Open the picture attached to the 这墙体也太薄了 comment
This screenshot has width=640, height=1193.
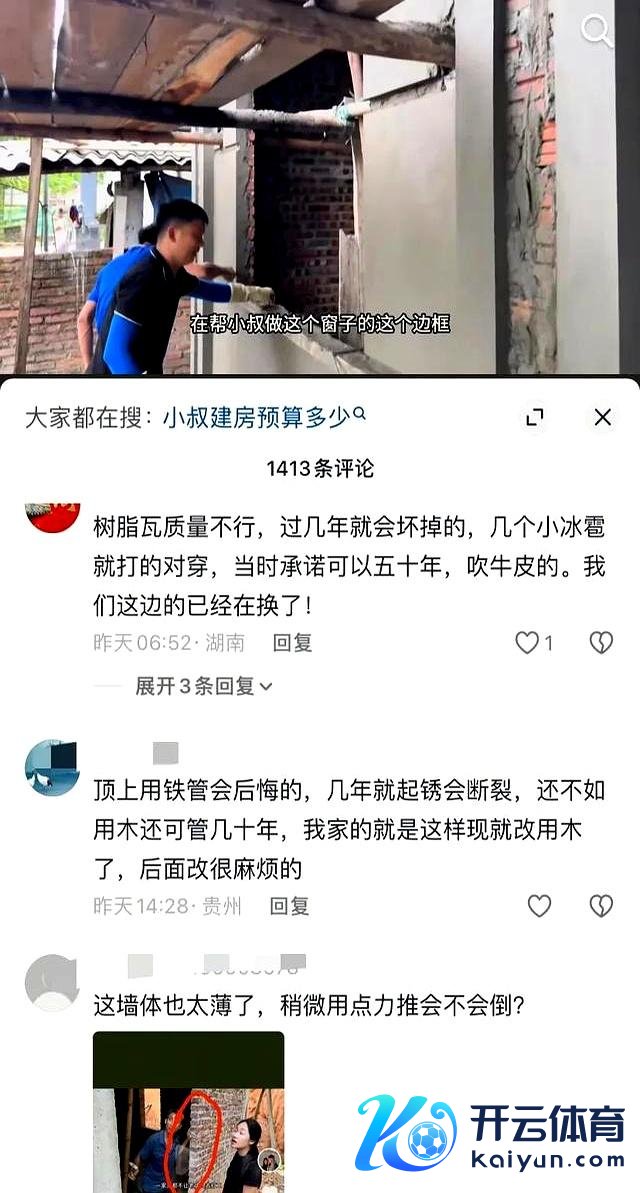(x=188, y=1112)
